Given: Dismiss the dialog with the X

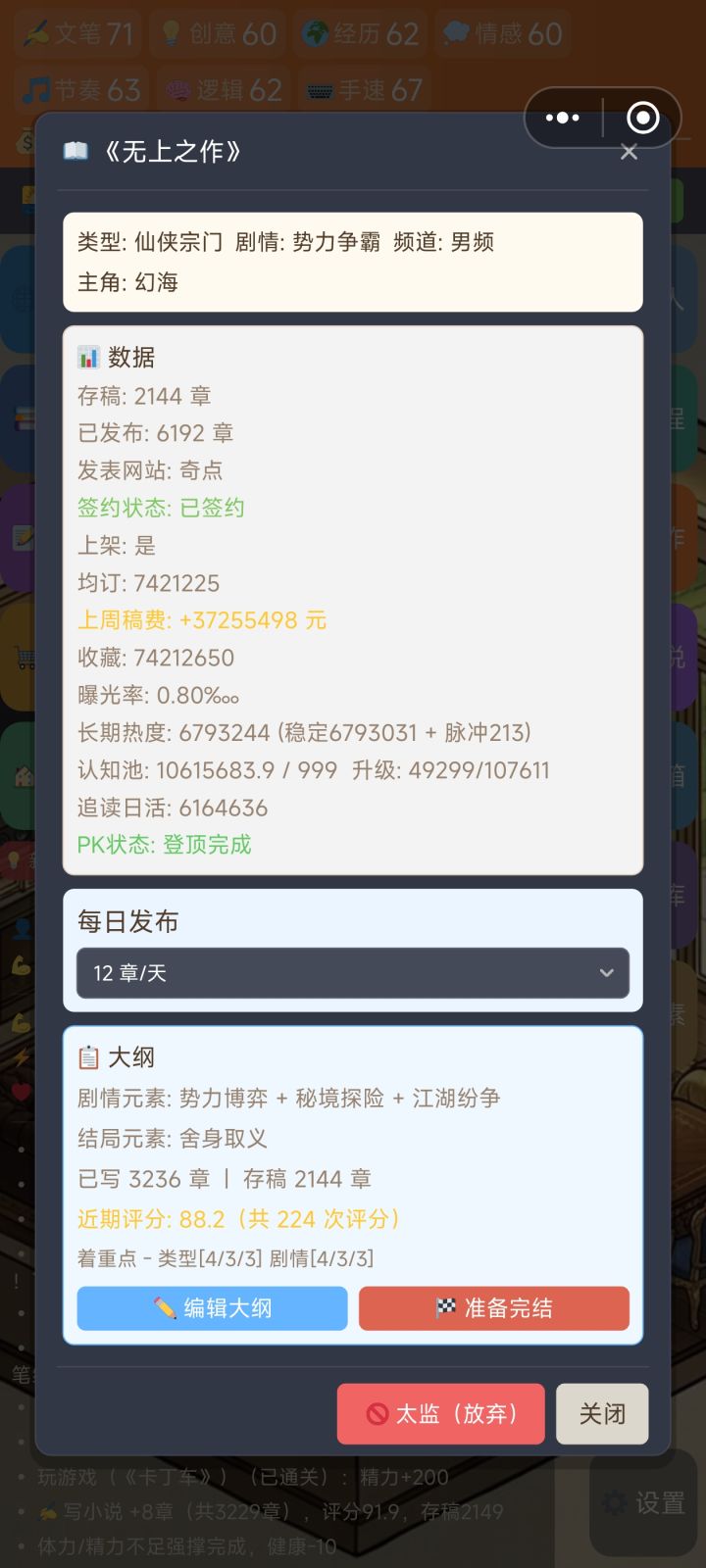Looking at the screenshot, I should pos(629,152).
